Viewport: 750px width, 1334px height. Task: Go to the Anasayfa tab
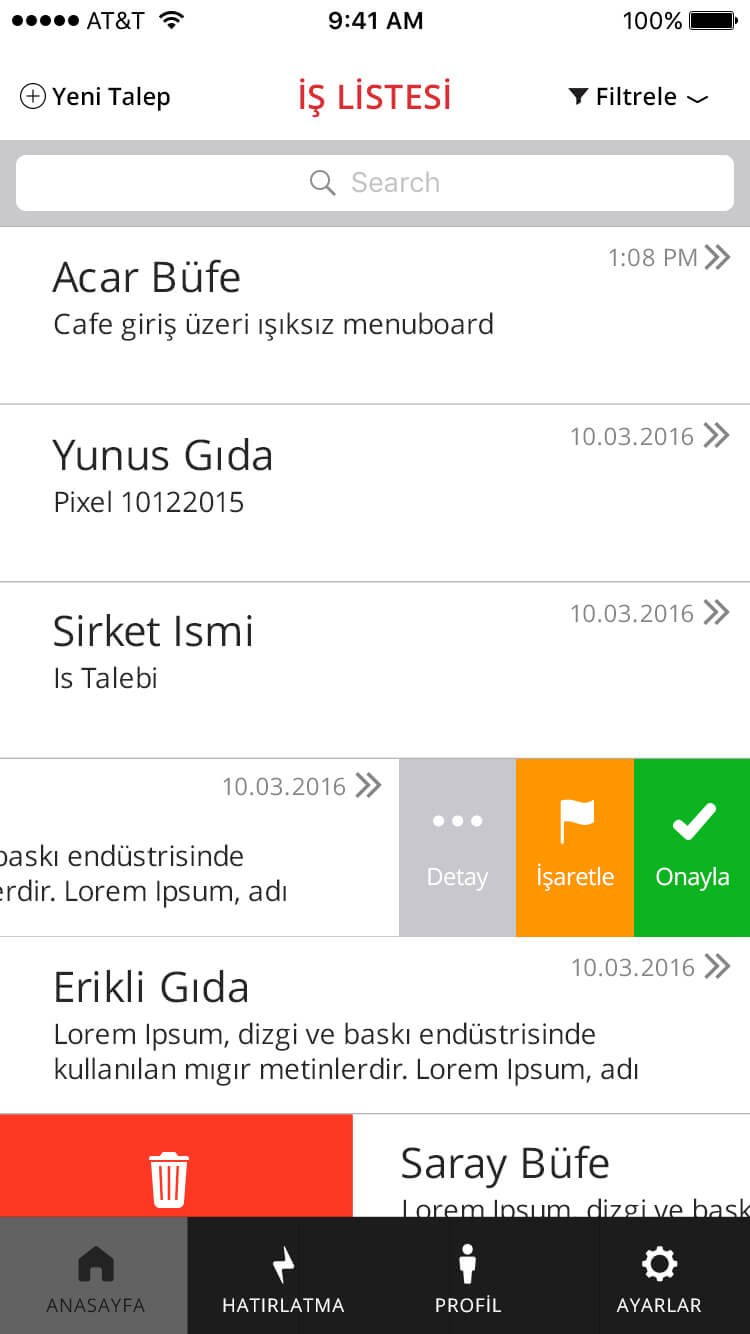94,1276
